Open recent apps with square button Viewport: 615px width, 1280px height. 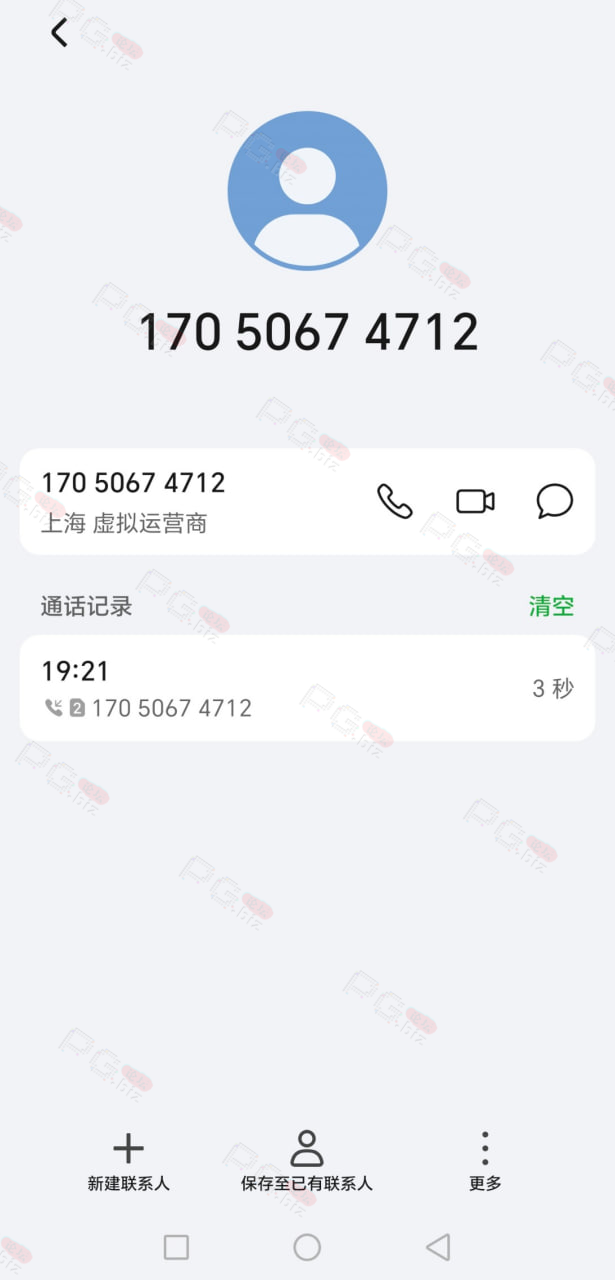(x=176, y=1247)
